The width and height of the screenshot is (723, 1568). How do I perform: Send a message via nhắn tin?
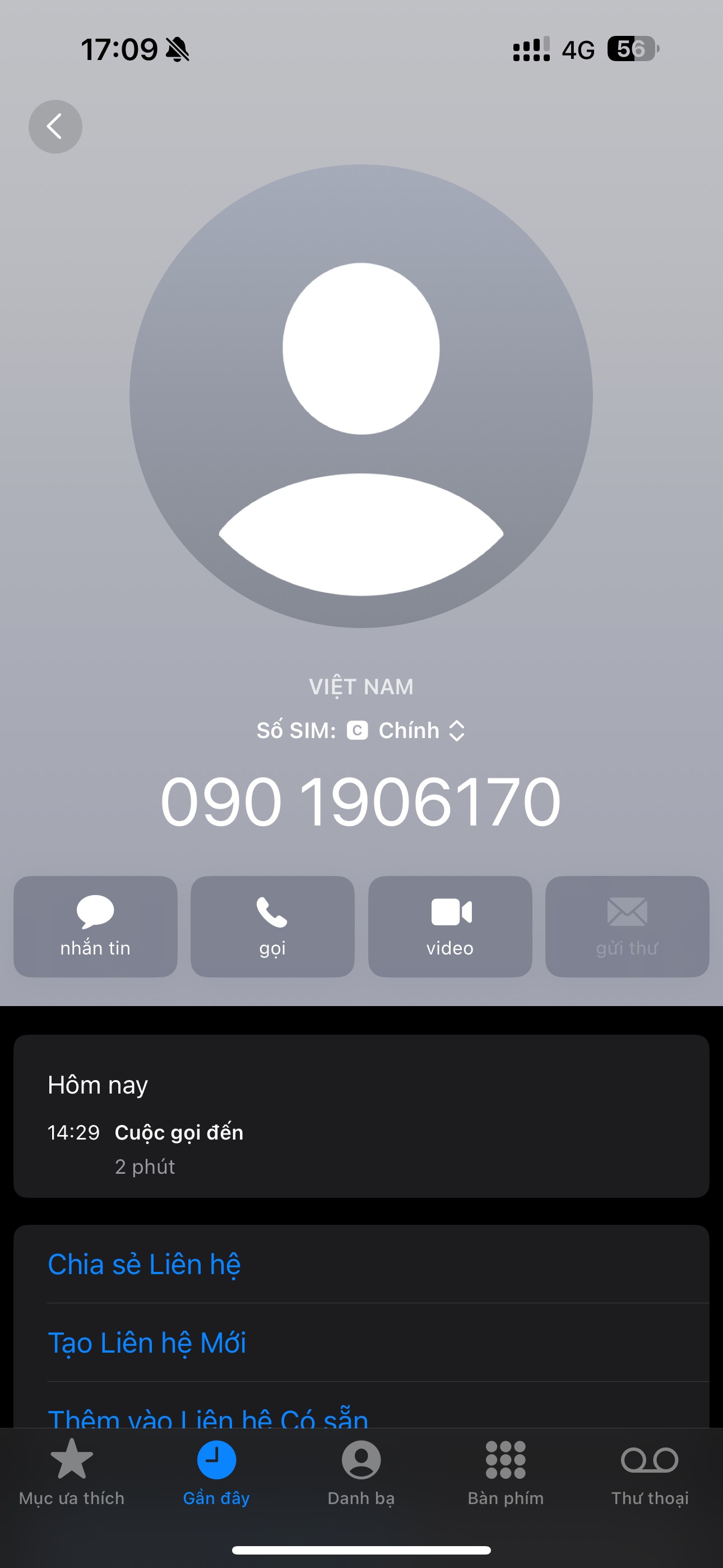point(95,926)
